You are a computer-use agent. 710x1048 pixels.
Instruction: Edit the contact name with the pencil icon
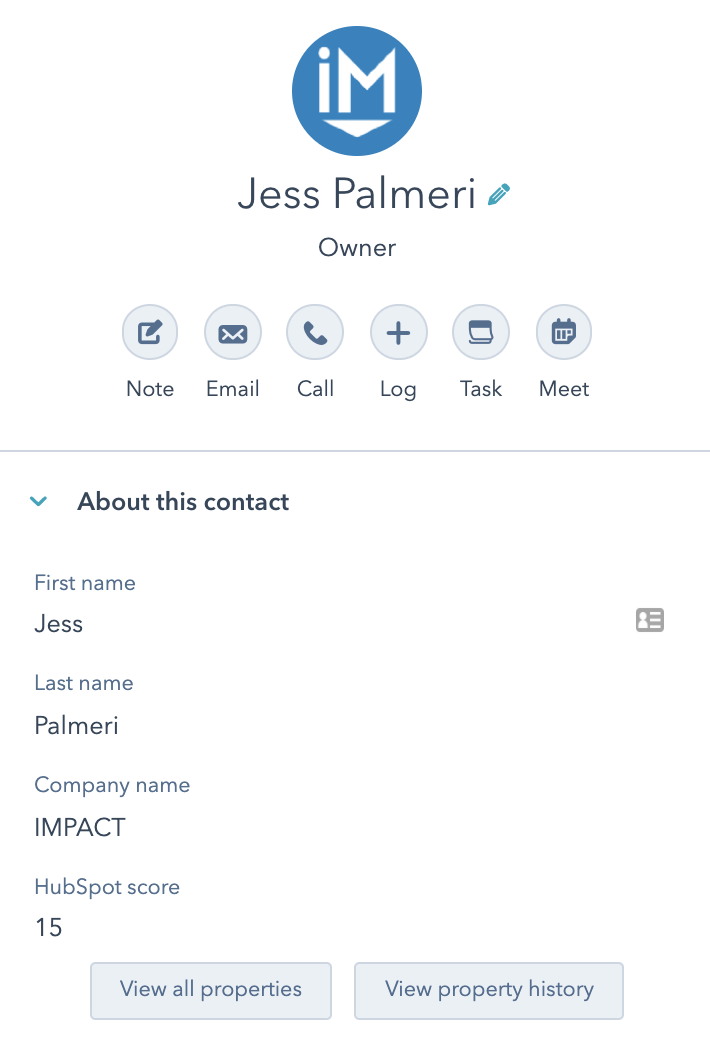click(499, 195)
